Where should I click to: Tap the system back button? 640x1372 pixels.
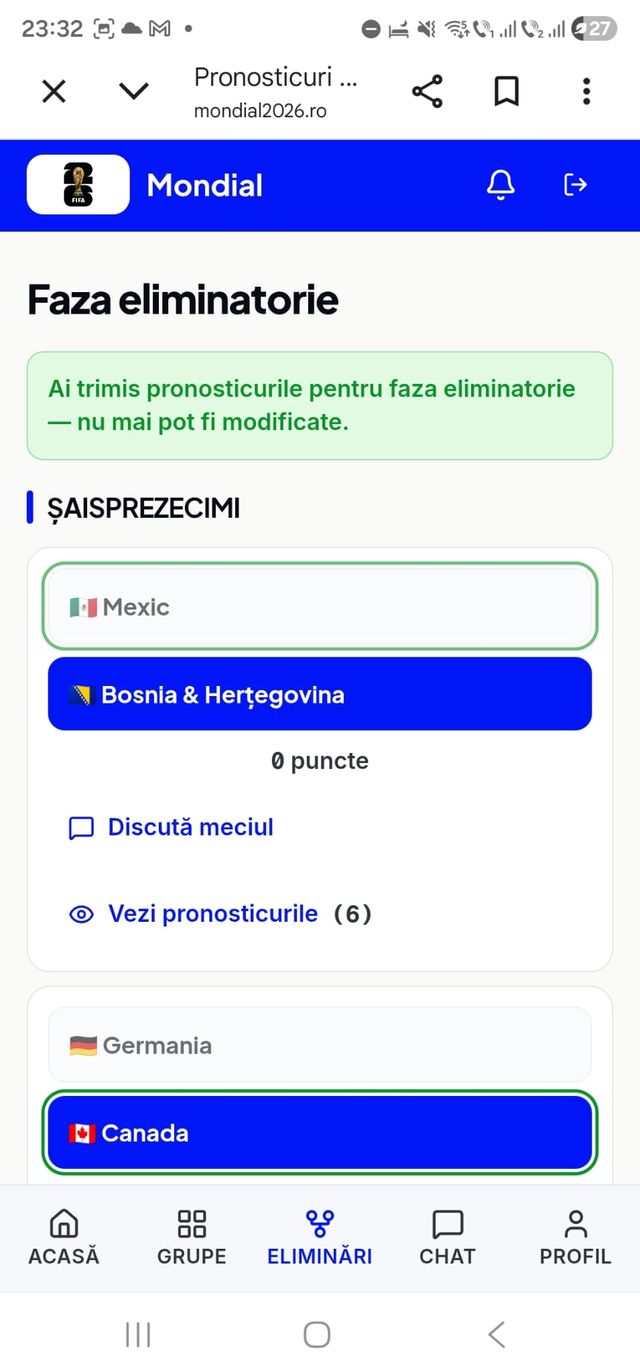[497, 1334]
